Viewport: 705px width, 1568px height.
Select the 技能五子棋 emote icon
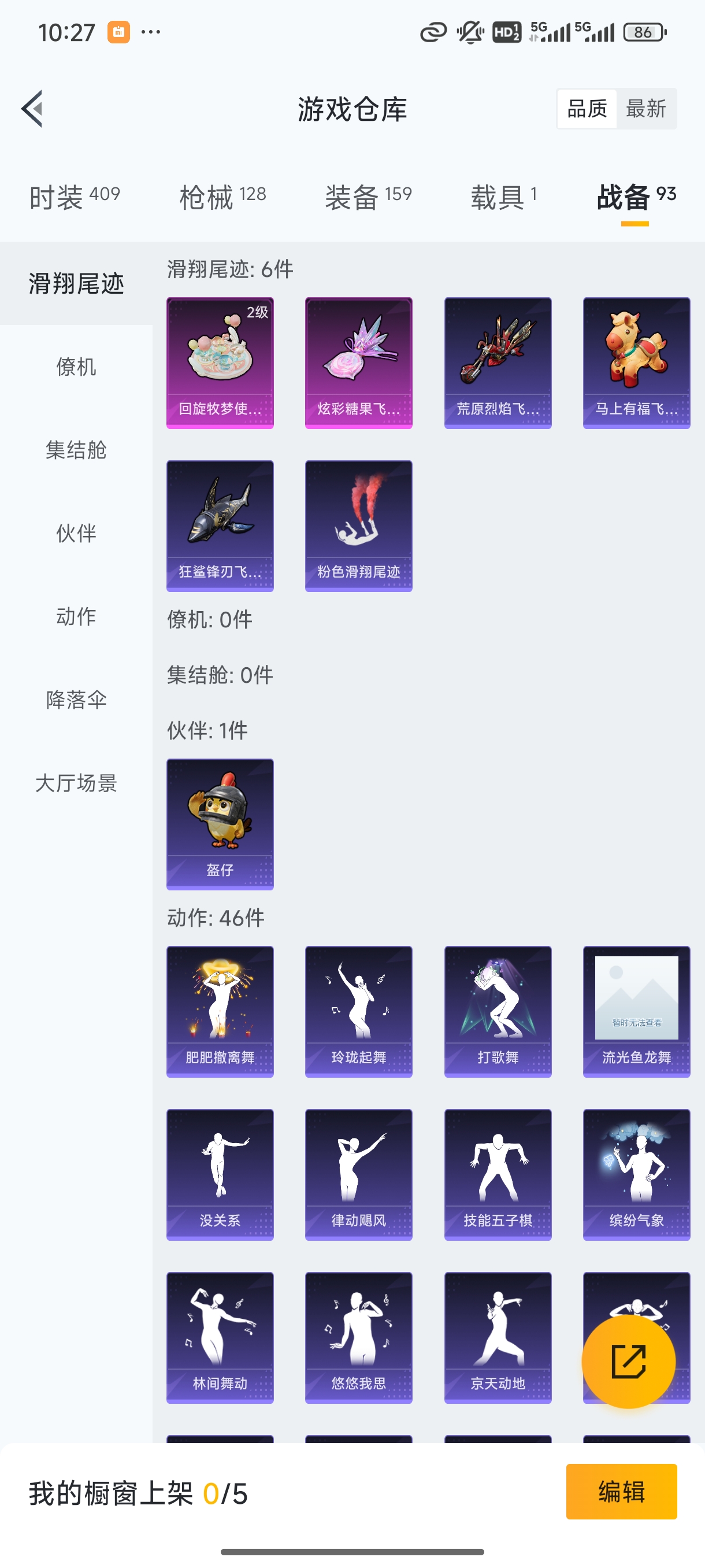tap(498, 1175)
